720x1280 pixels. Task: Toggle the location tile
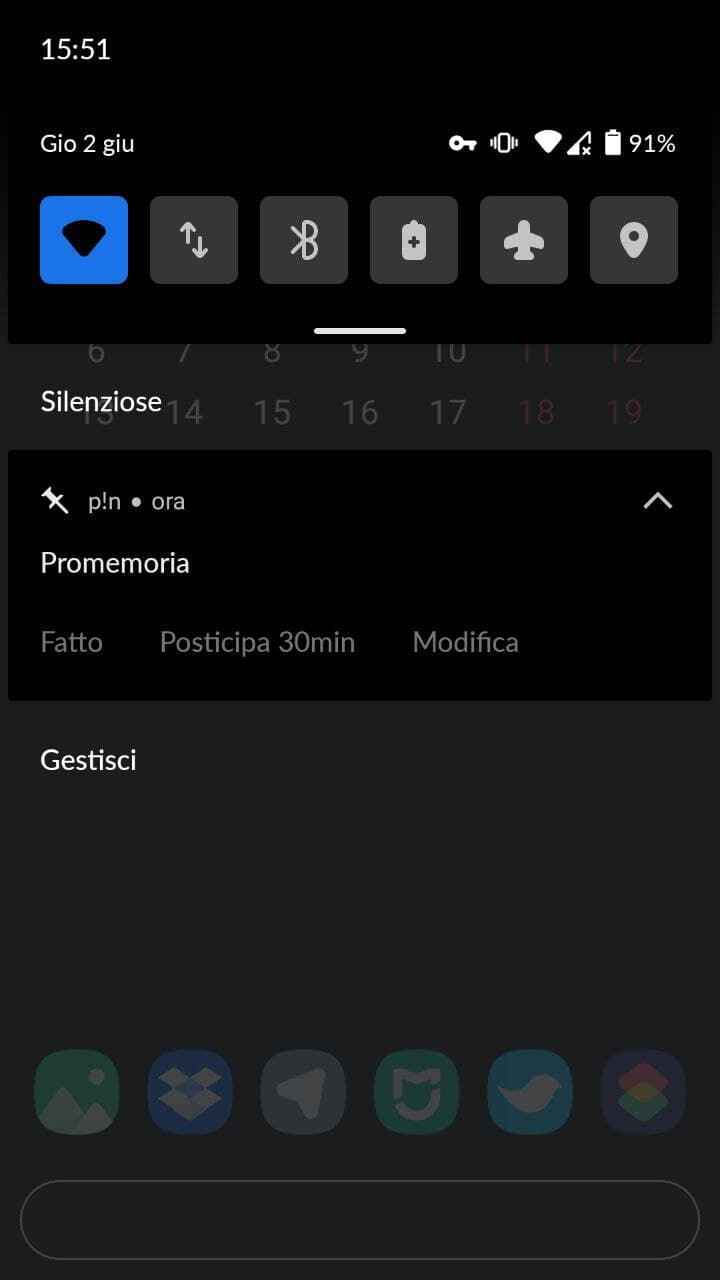(x=634, y=240)
